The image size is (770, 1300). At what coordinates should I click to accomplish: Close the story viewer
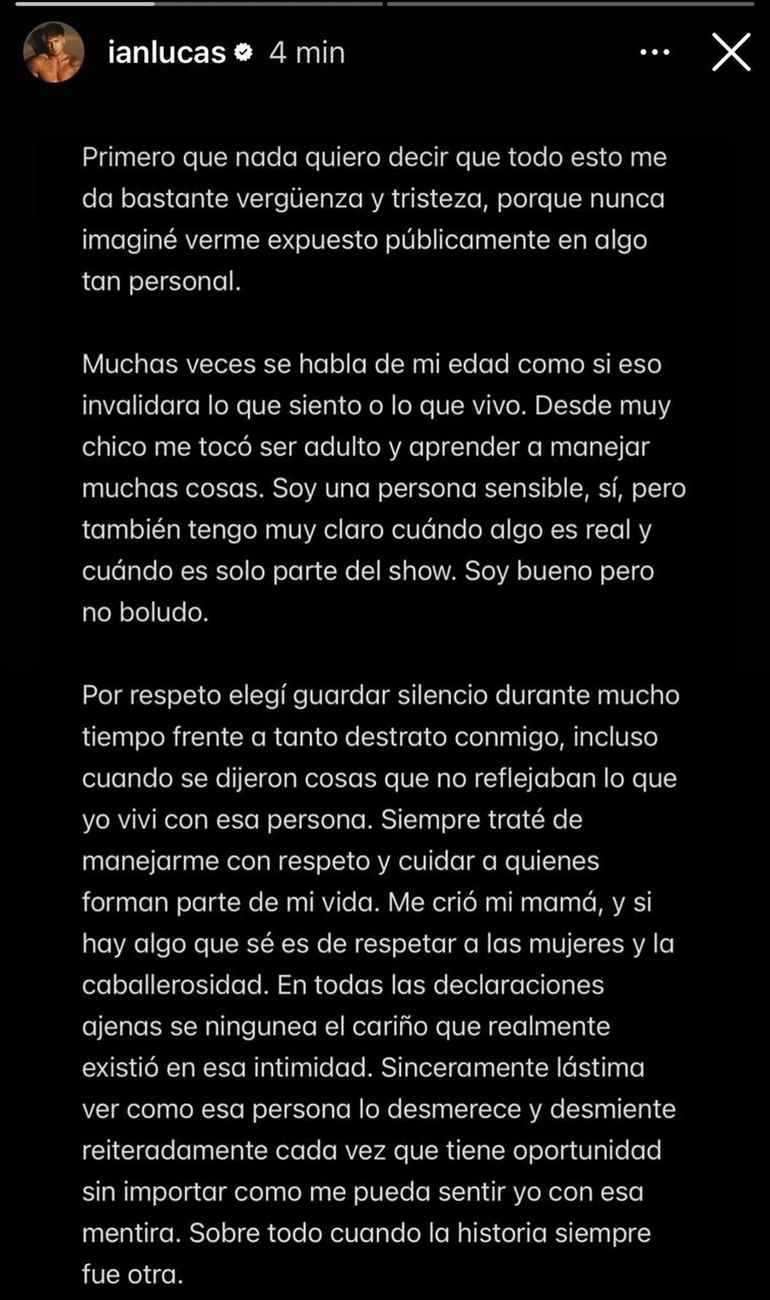731,53
